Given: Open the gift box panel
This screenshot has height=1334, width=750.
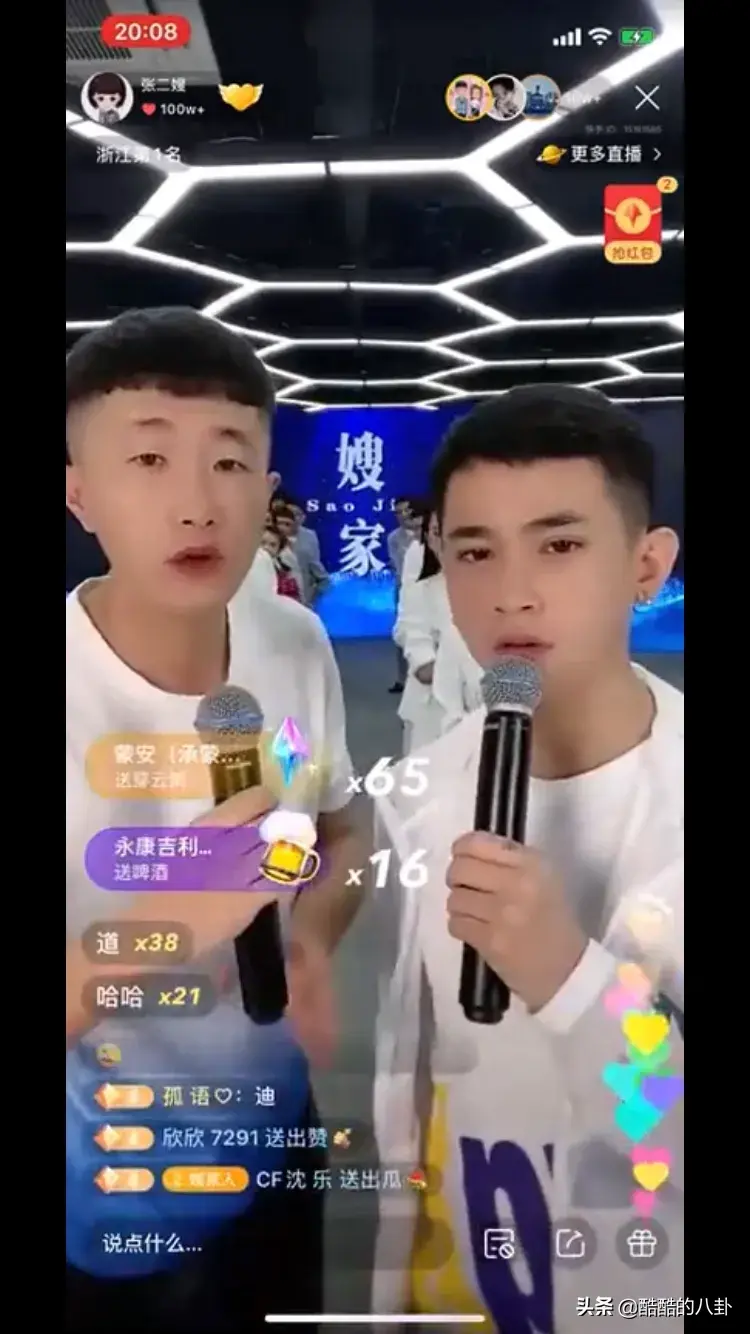Looking at the screenshot, I should (640, 1243).
